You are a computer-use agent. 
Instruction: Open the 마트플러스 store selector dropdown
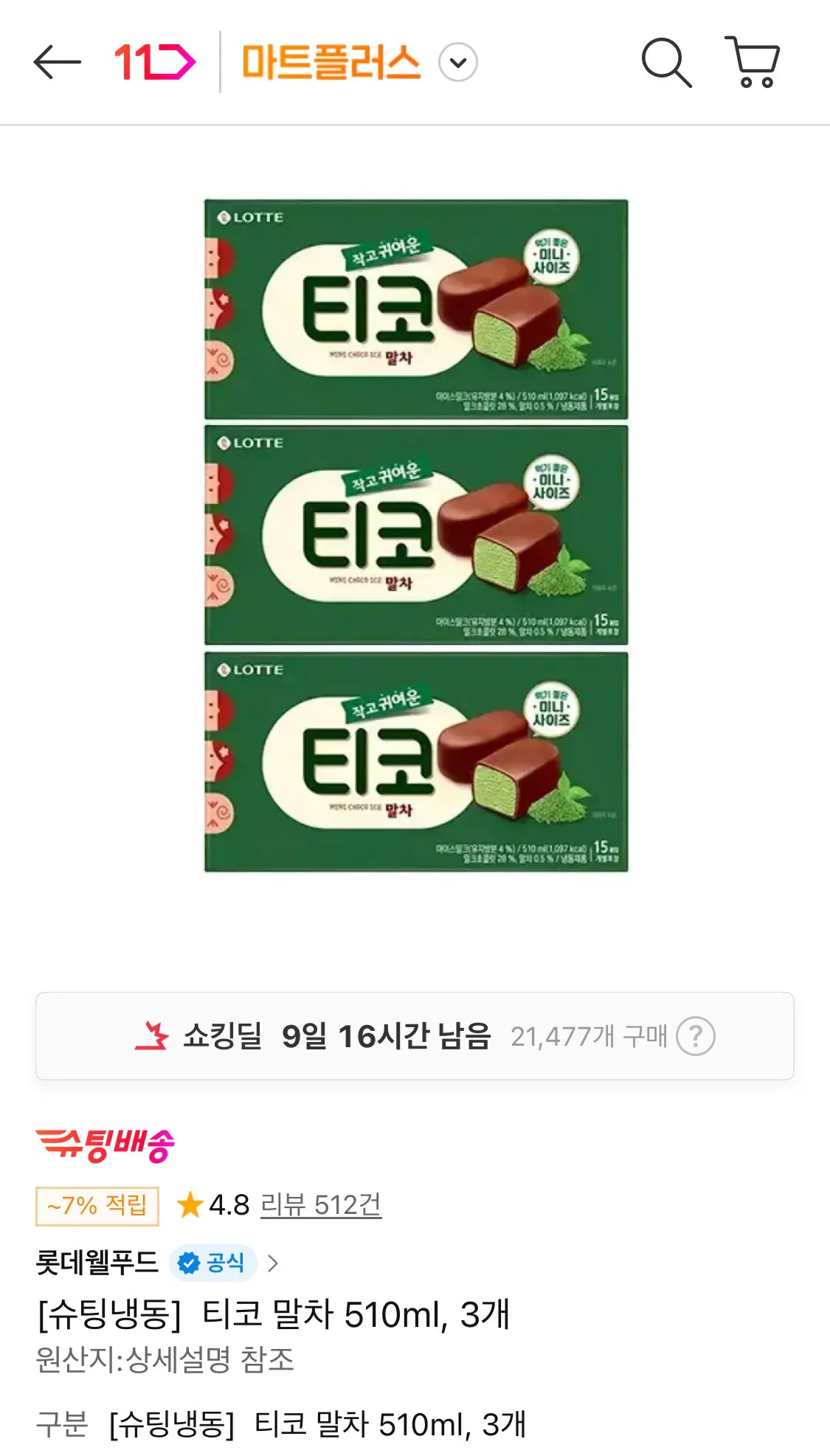point(457,63)
